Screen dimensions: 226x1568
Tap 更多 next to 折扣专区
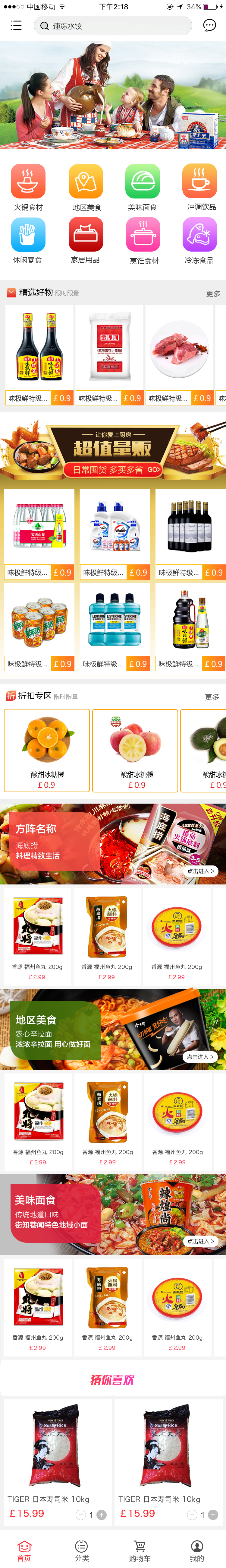tap(212, 697)
